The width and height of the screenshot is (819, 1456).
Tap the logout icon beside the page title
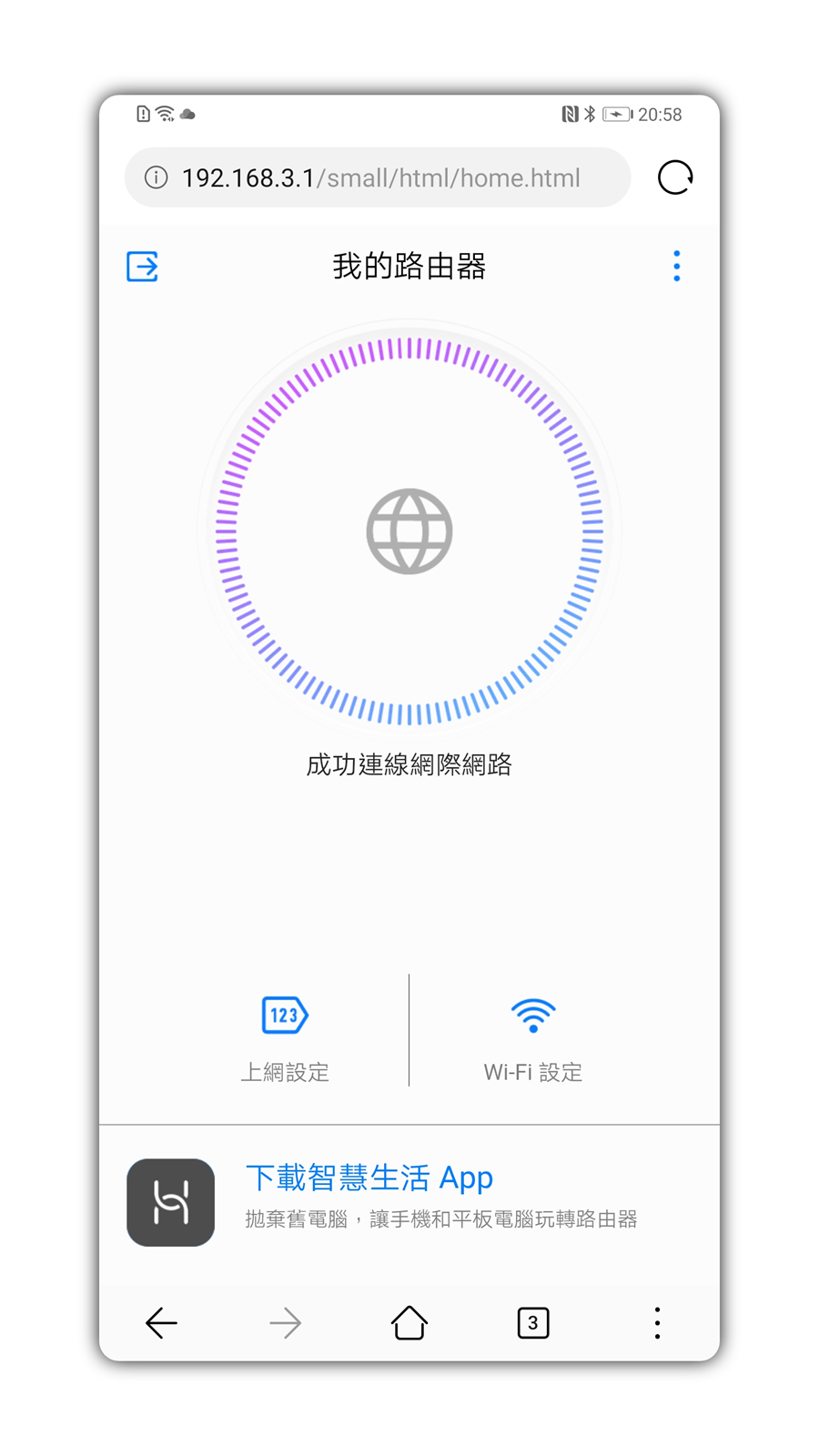(x=141, y=266)
